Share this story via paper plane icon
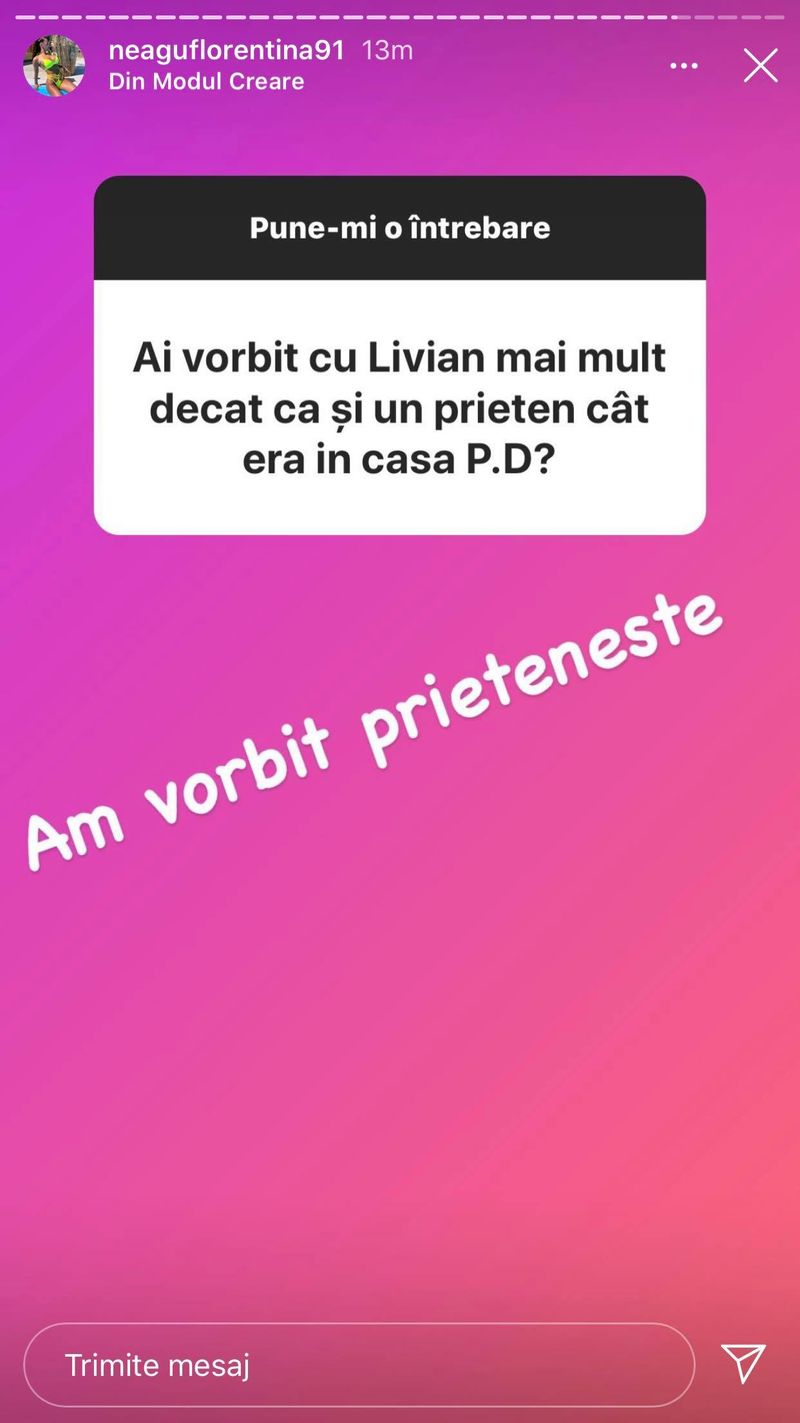800x1423 pixels. pyautogui.click(x=743, y=1364)
